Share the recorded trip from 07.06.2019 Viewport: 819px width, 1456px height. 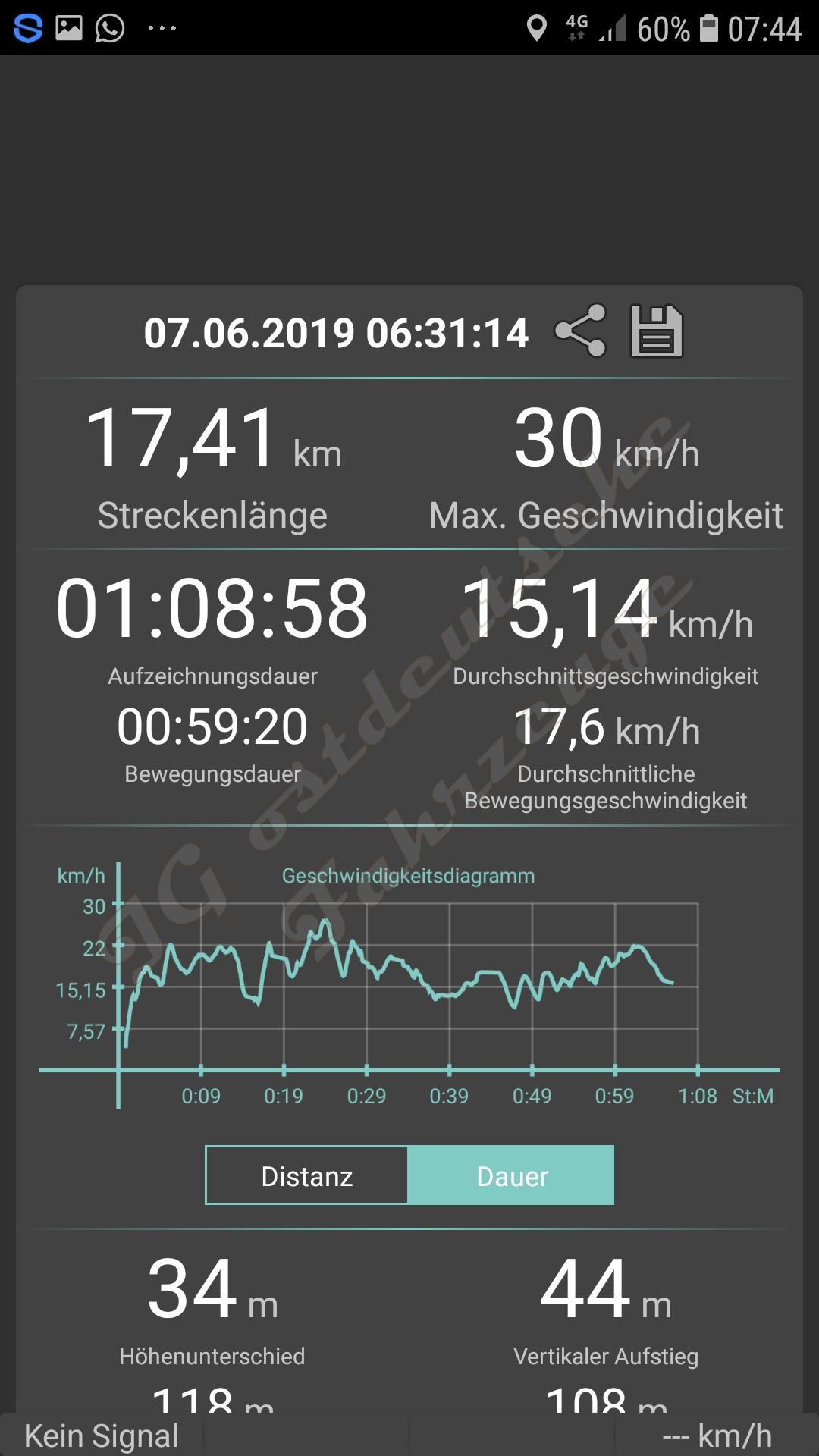click(580, 331)
